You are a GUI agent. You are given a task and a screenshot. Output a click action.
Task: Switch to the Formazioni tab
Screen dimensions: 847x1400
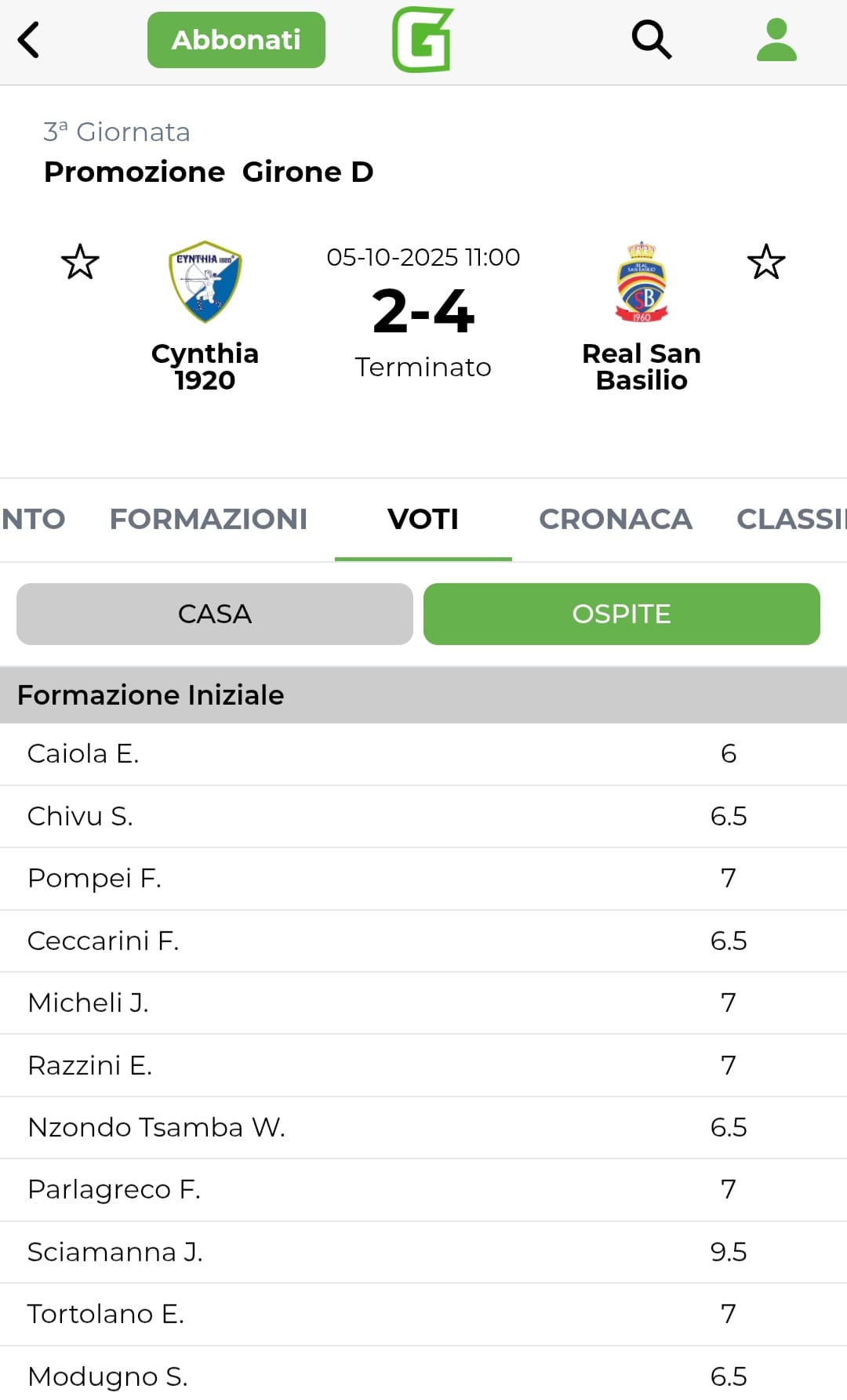click(x=209, y=519)
